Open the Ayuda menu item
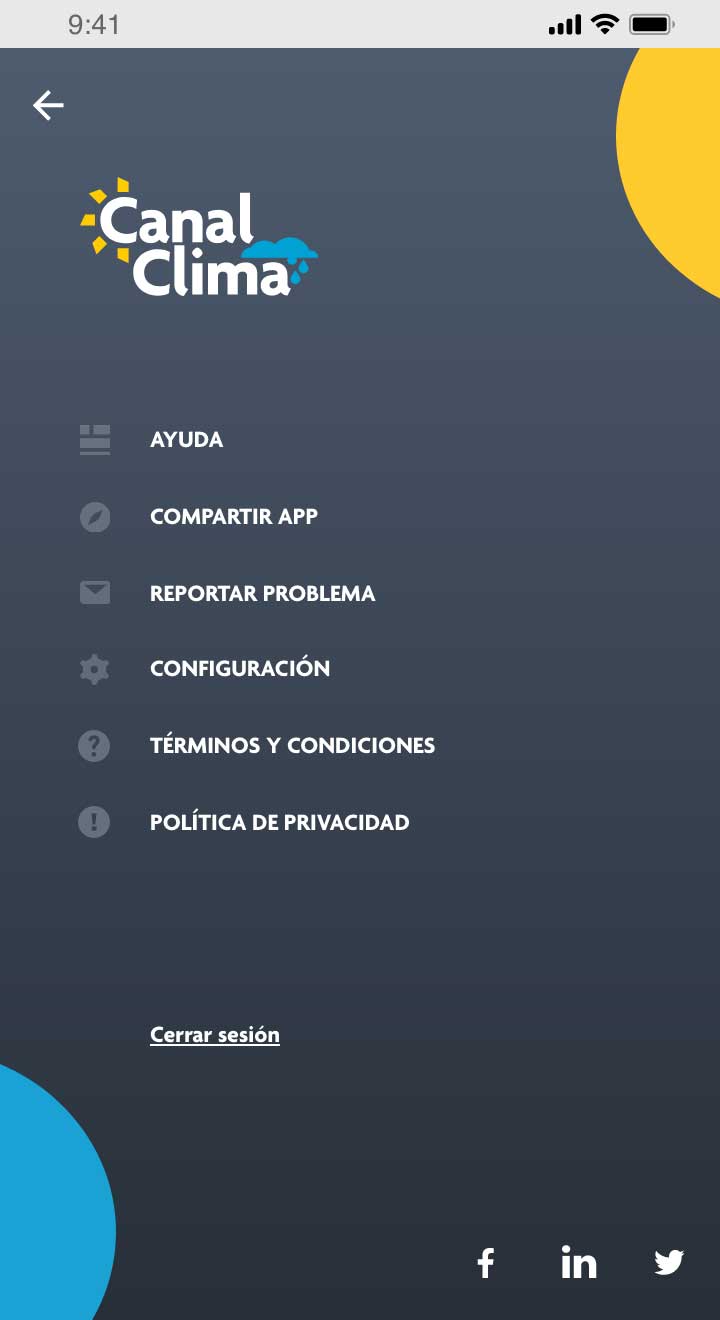This screenshot has height=1320, width=720. click(186, 440)
